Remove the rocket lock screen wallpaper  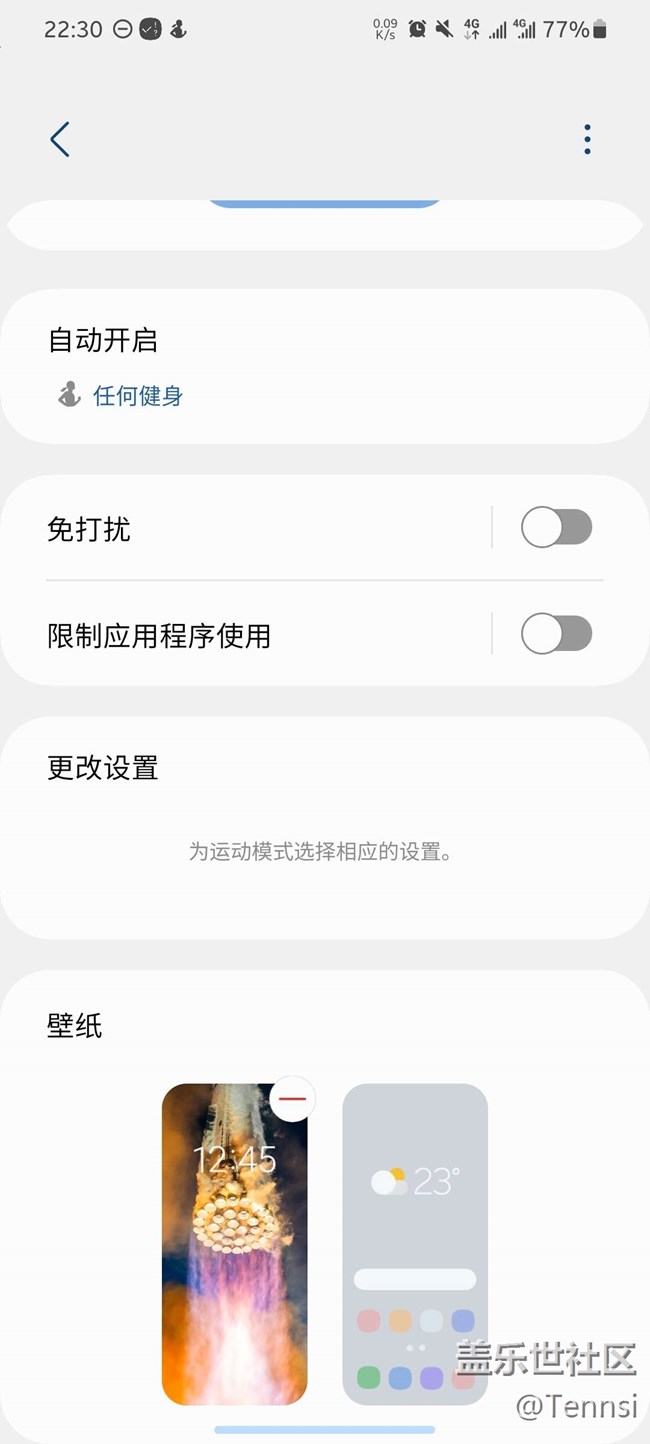click(x=292, y=1099)
